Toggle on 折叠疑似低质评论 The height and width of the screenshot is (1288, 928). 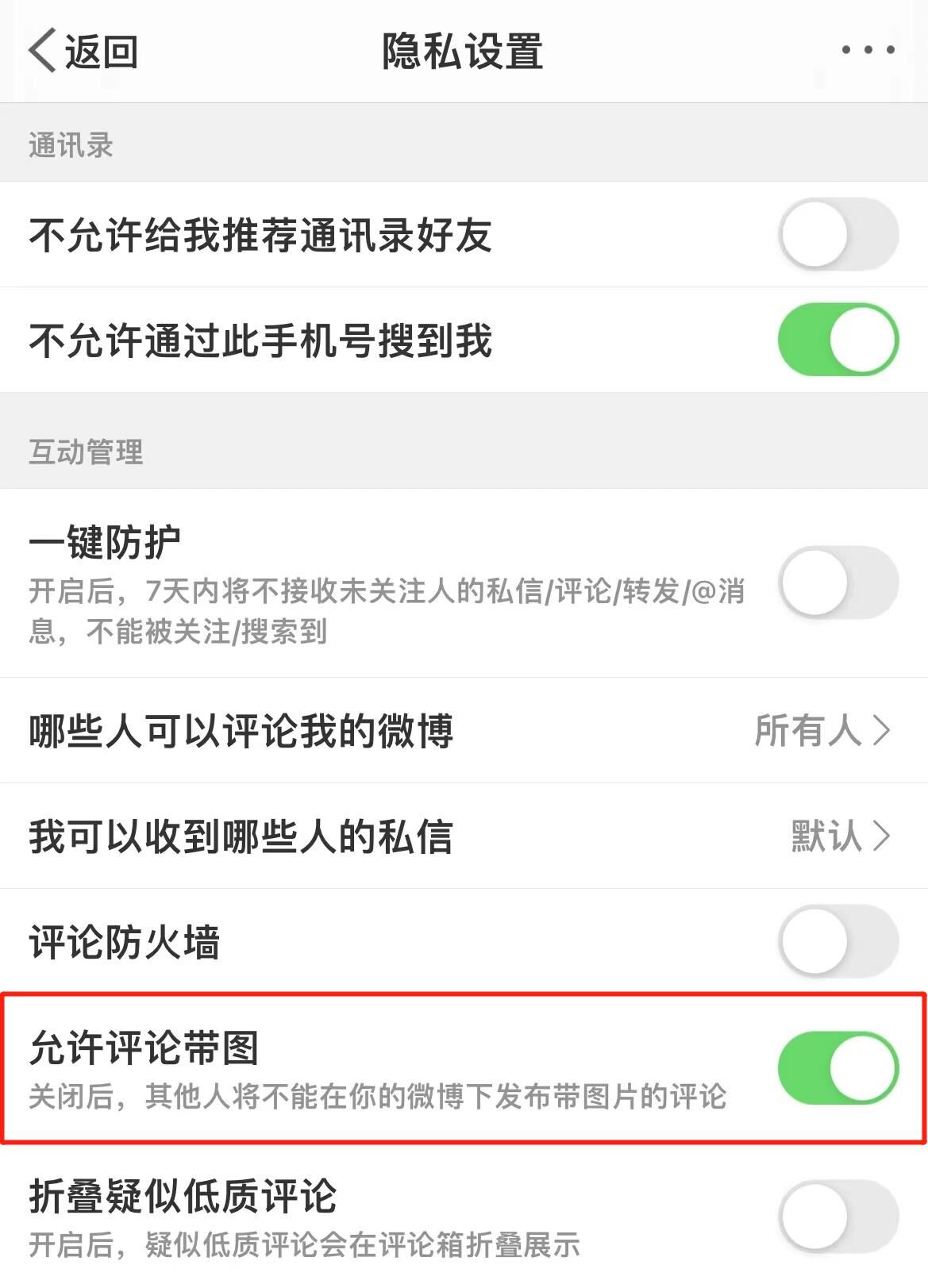tap(838, 1217)
